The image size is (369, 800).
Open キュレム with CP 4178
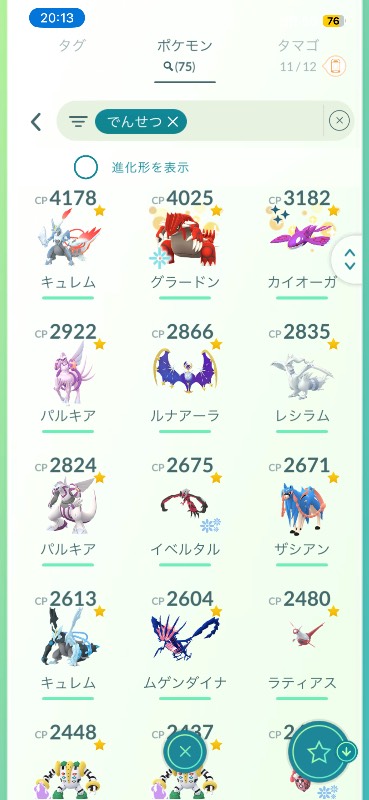tap(68, 244)
